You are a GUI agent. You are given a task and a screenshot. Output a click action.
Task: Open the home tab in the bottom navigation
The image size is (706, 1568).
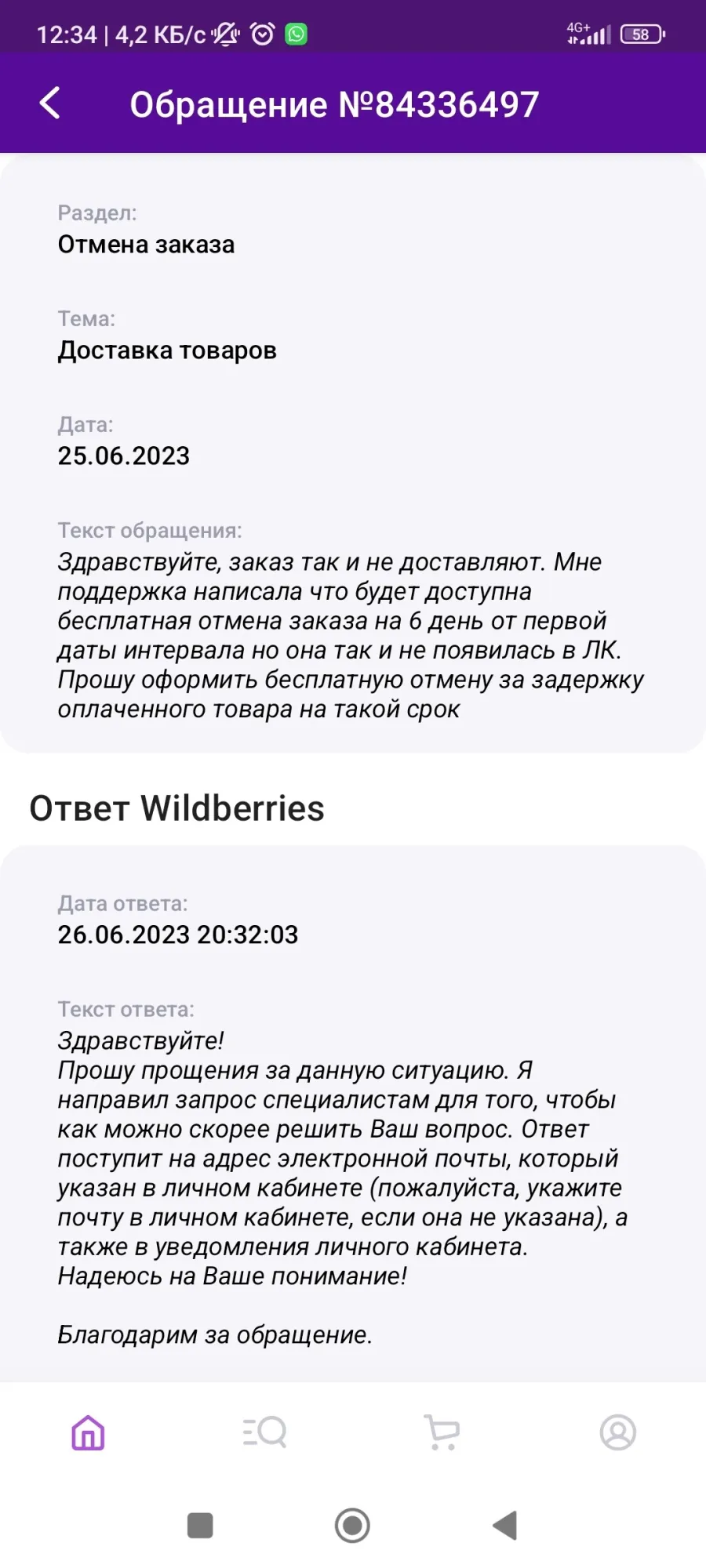(x=88, y=1432)
